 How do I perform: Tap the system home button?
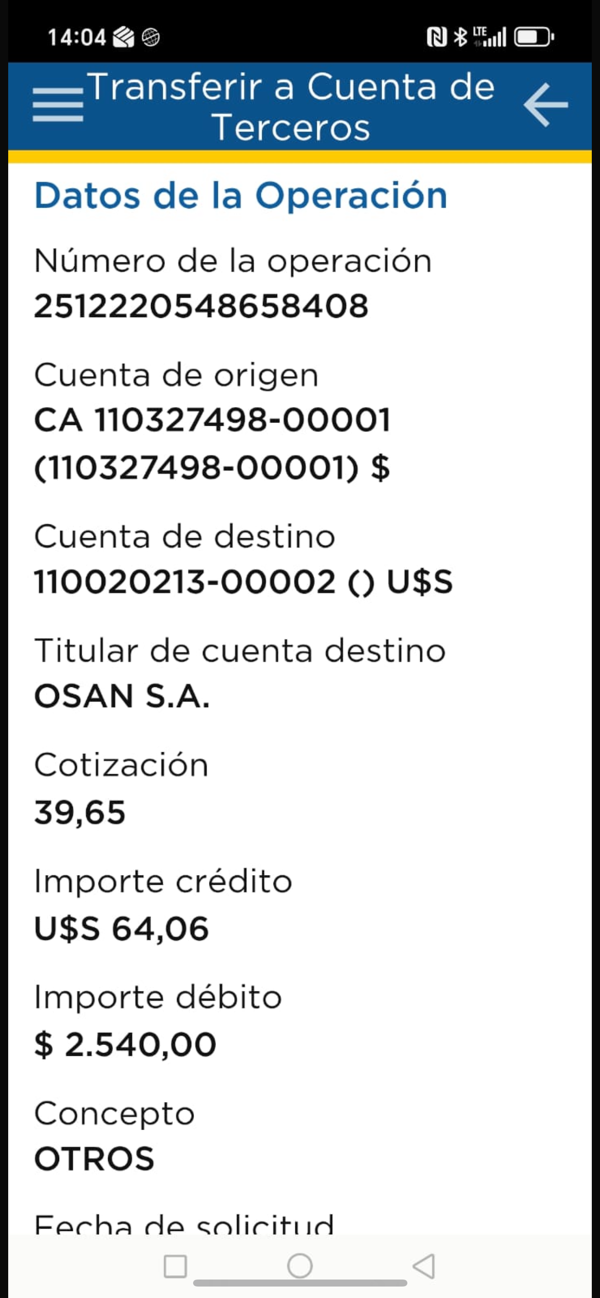click(299, 1266)
